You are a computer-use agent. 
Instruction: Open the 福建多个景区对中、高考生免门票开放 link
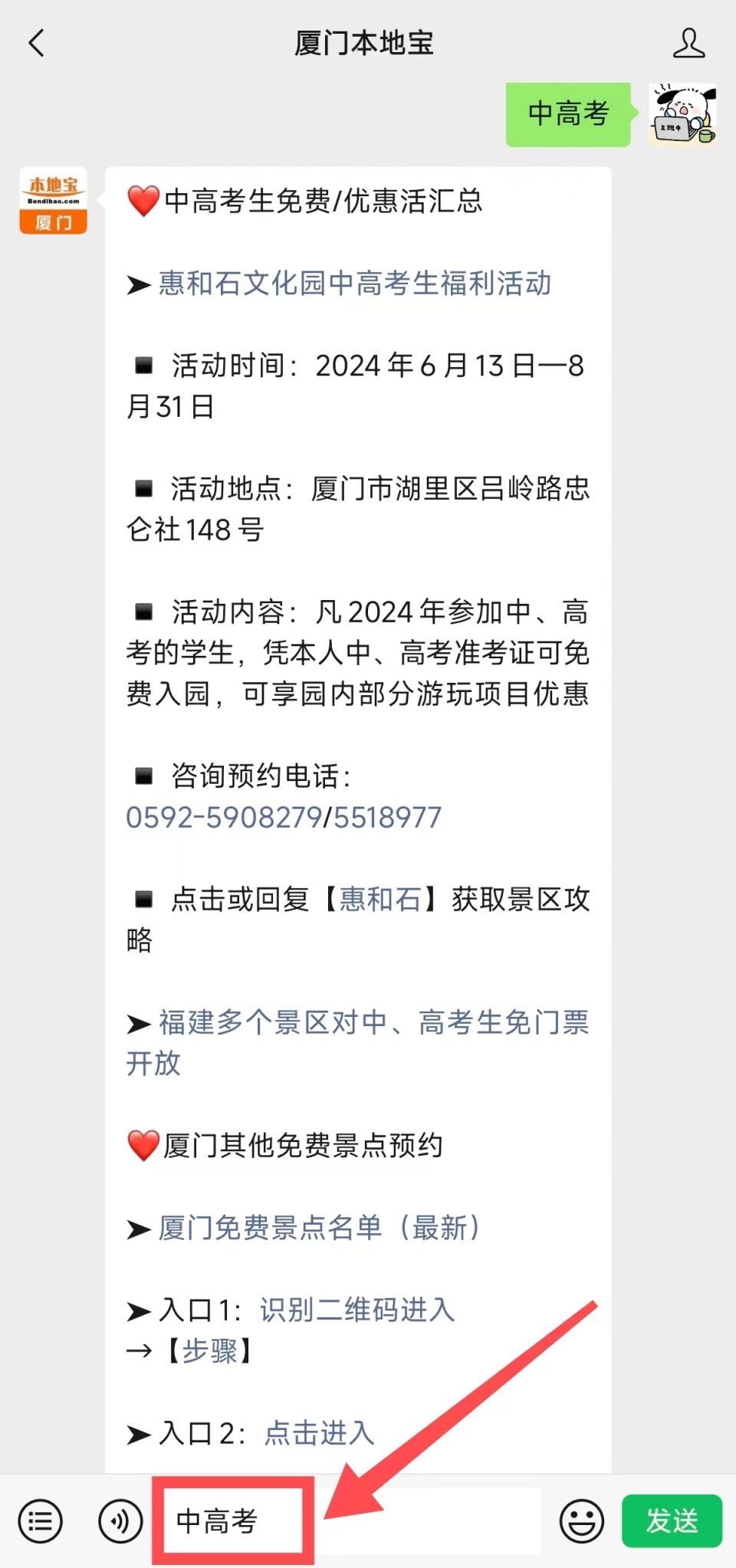click(x=358, y=1042)
